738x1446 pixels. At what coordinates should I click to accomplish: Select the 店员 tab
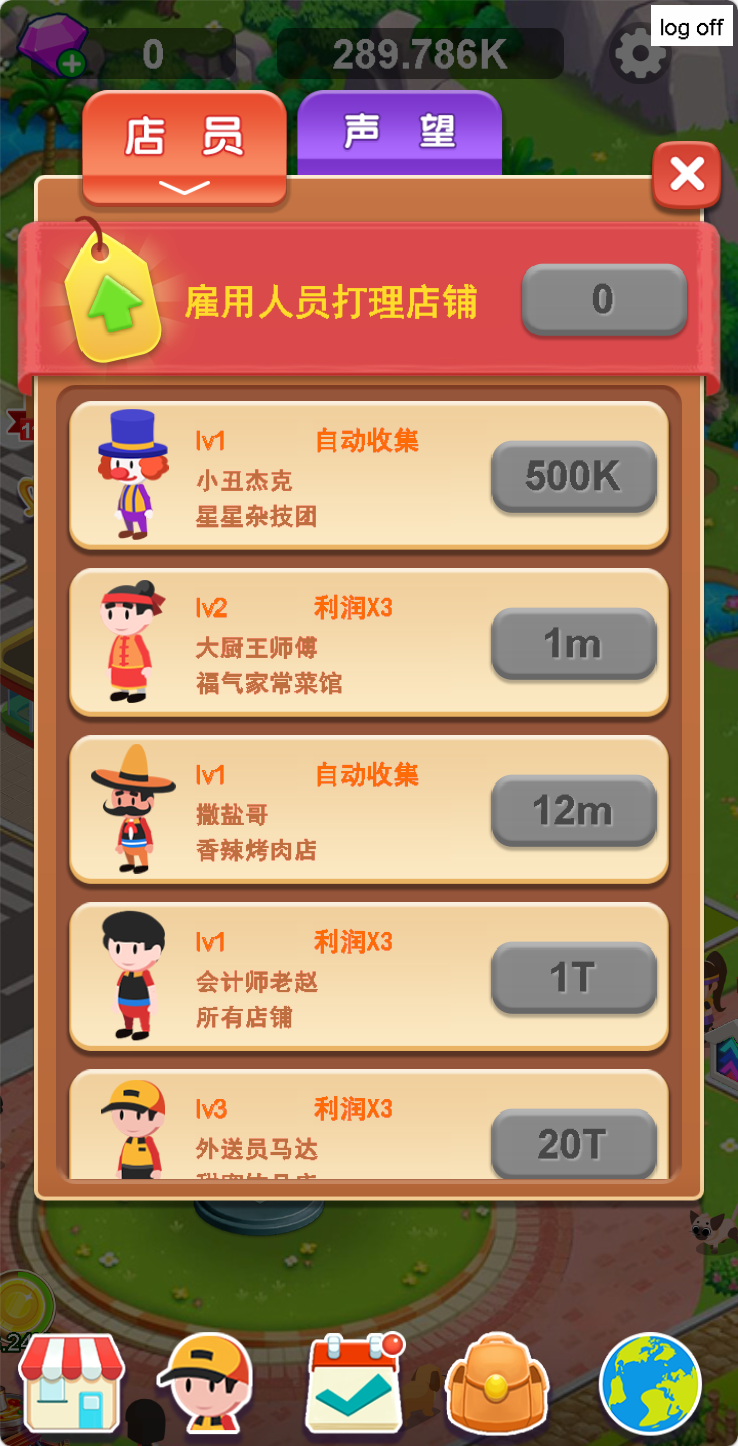[x=184, y=140]
